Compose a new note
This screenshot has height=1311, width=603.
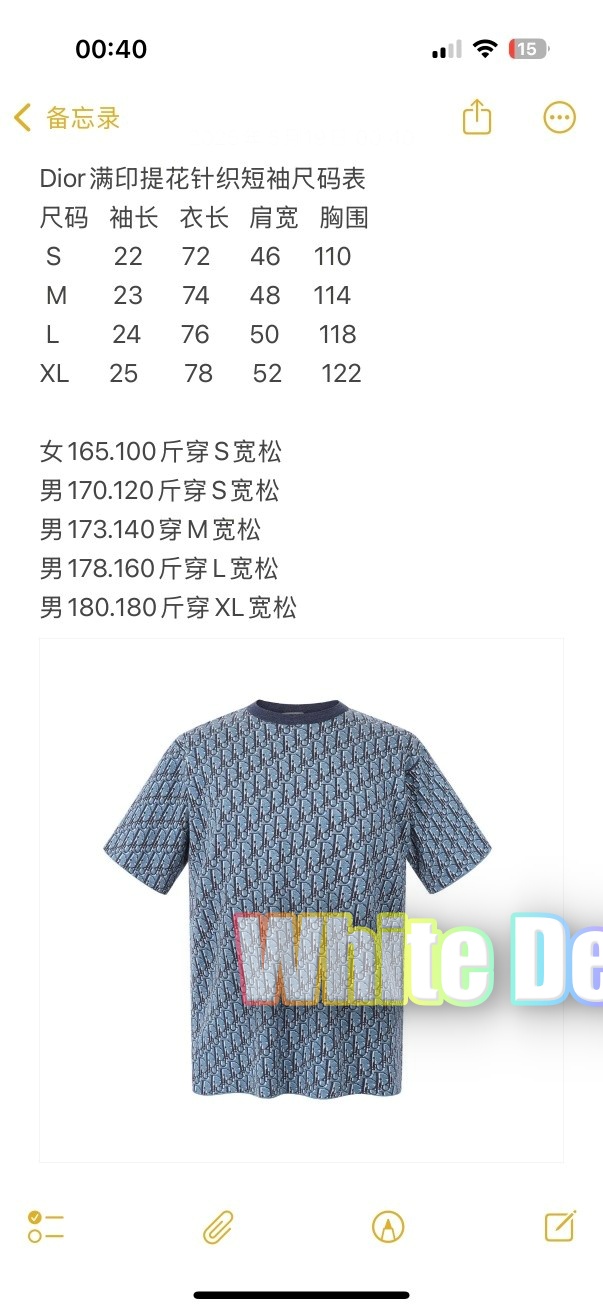[559, 1226]
